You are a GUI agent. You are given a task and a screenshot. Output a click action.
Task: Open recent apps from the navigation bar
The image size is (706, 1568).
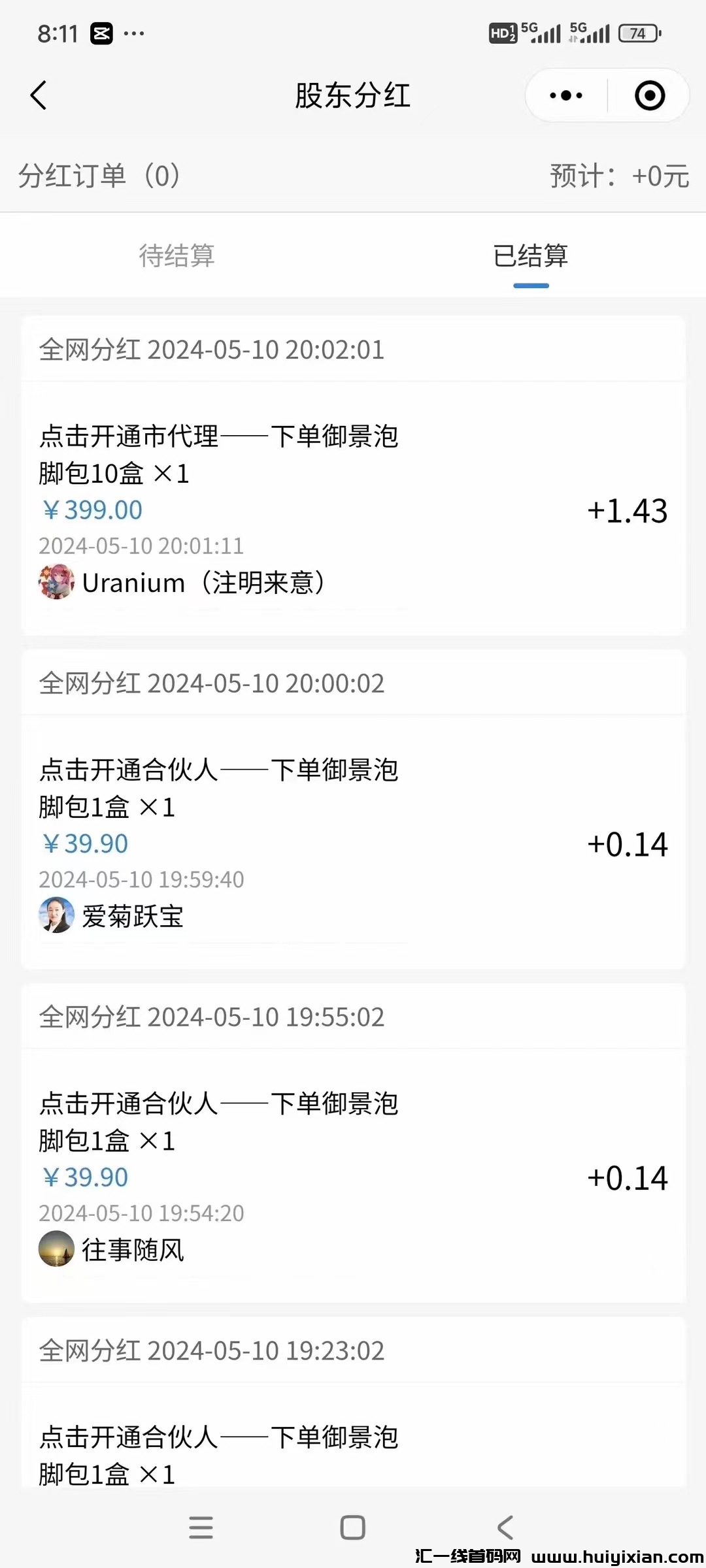click(x=201, y=1527)
